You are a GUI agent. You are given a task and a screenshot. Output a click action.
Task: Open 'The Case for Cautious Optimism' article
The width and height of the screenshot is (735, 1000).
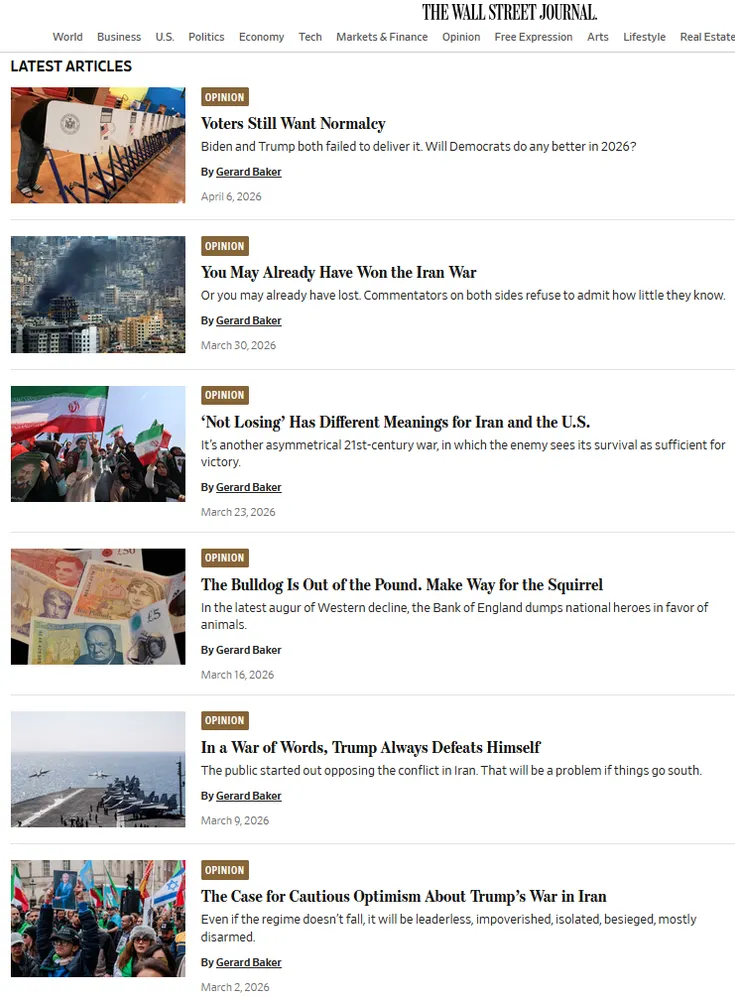(403, 896)
